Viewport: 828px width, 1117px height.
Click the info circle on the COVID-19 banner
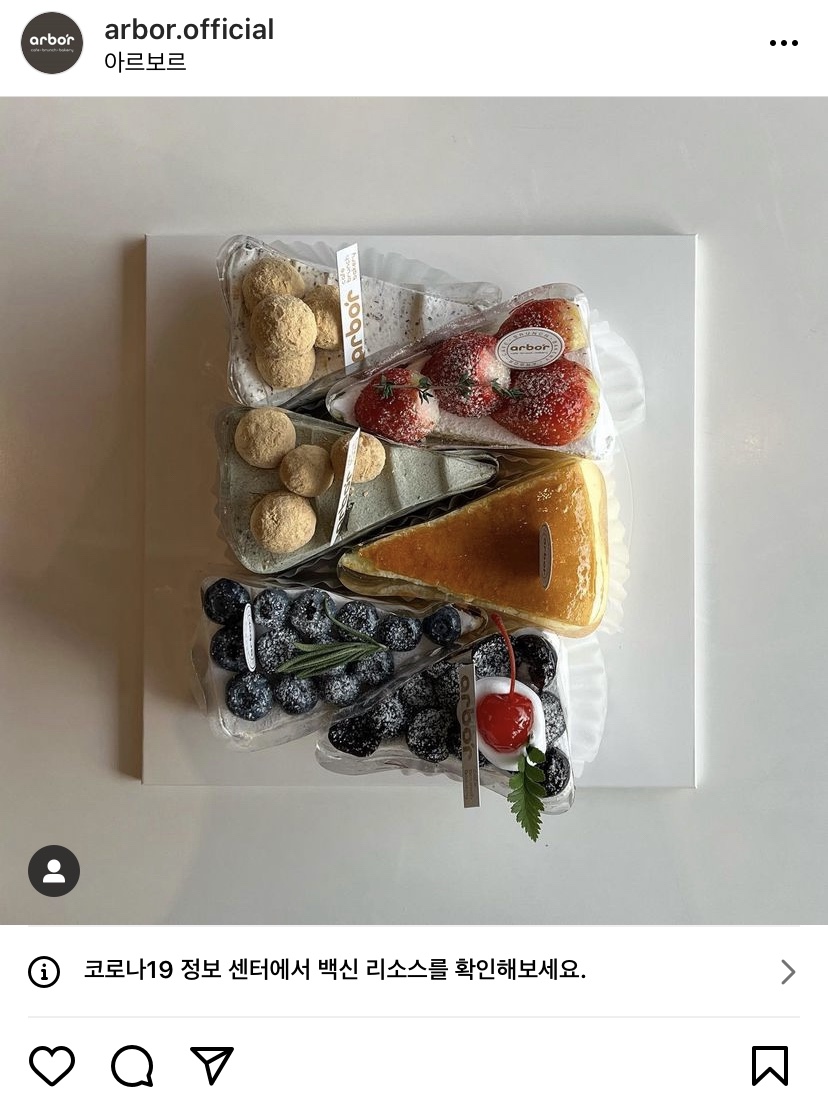tap(41, 971)
